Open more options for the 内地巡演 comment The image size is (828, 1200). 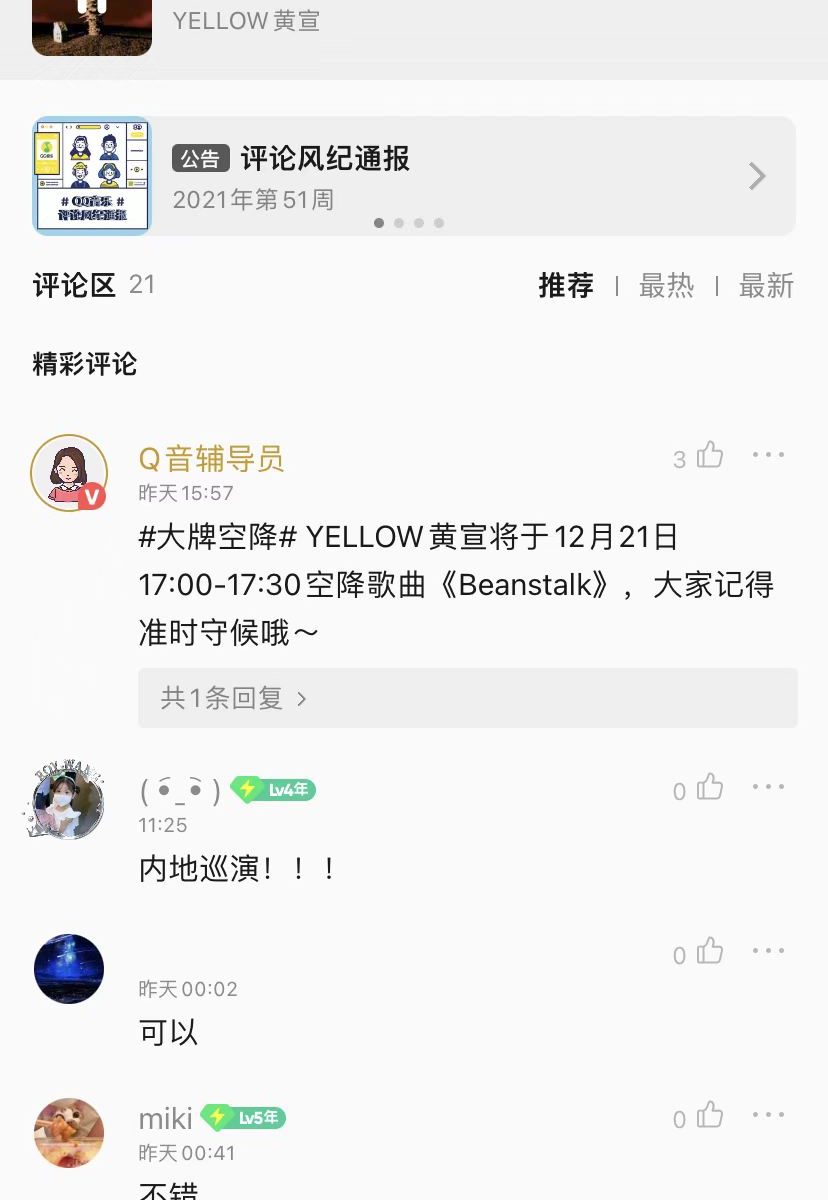[x=768, y=787]
